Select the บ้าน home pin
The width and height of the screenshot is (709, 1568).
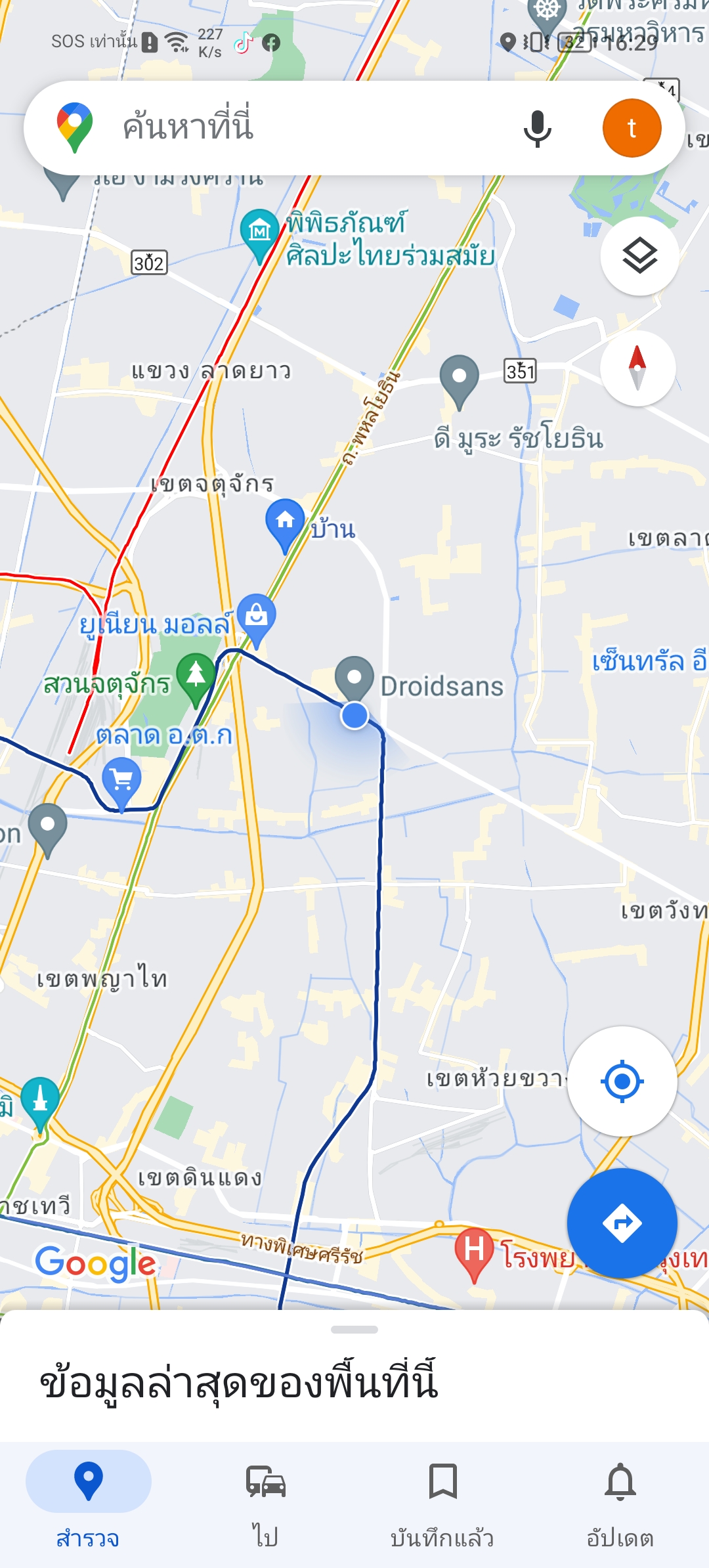click(285, 523)
